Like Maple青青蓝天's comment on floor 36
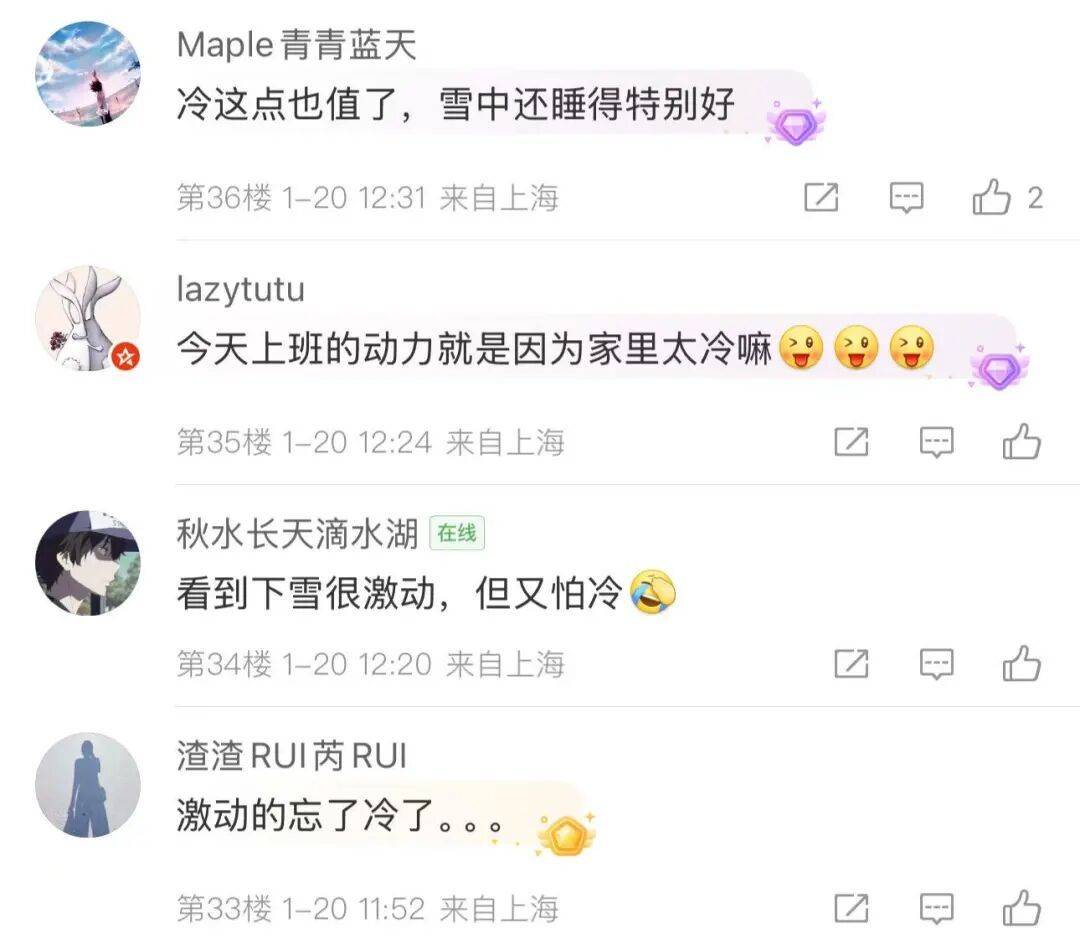1080x944 pixels. pyautogui.click(x=992, y=198)
